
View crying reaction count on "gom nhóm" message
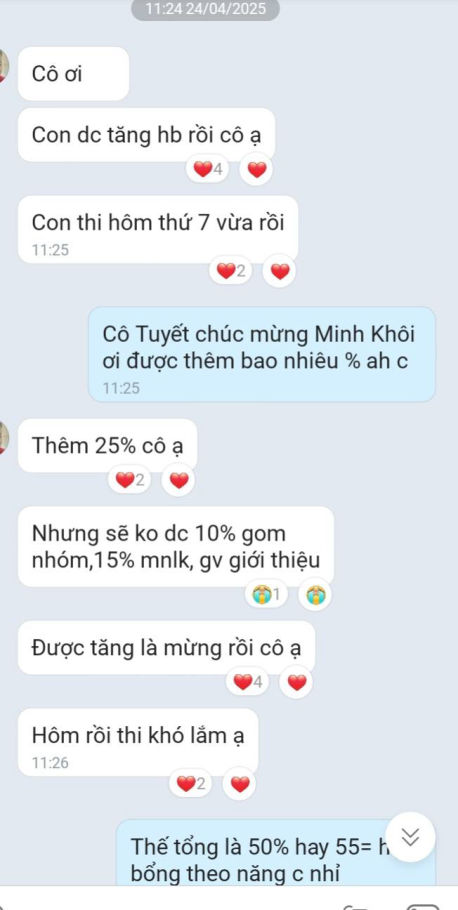[266, 594]
